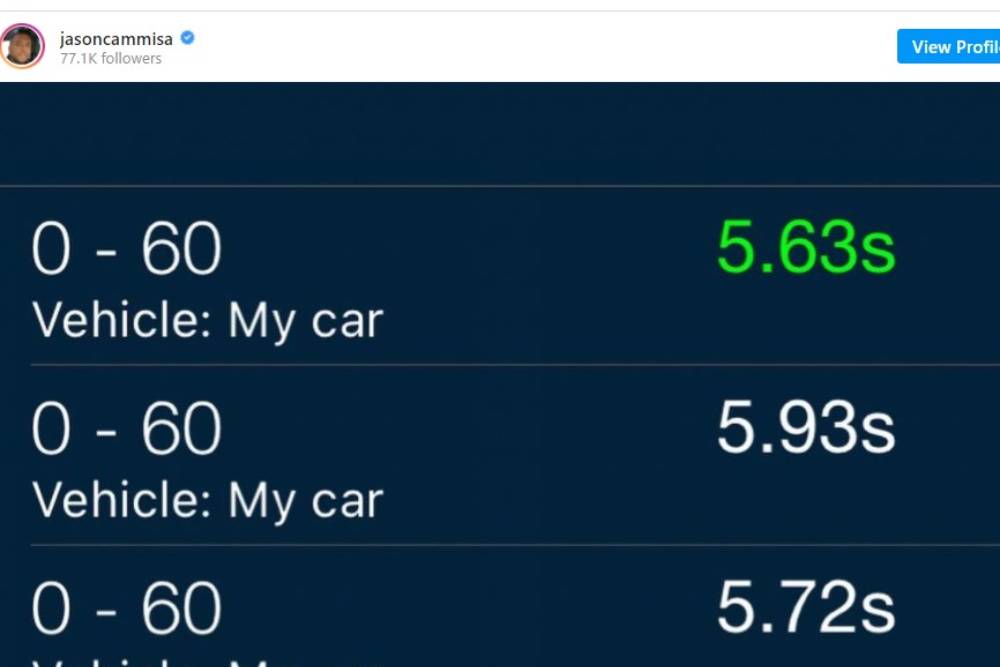Tap the jasoncammisa username link
This screenshot has width=1000, height=667.
[116, 39]
